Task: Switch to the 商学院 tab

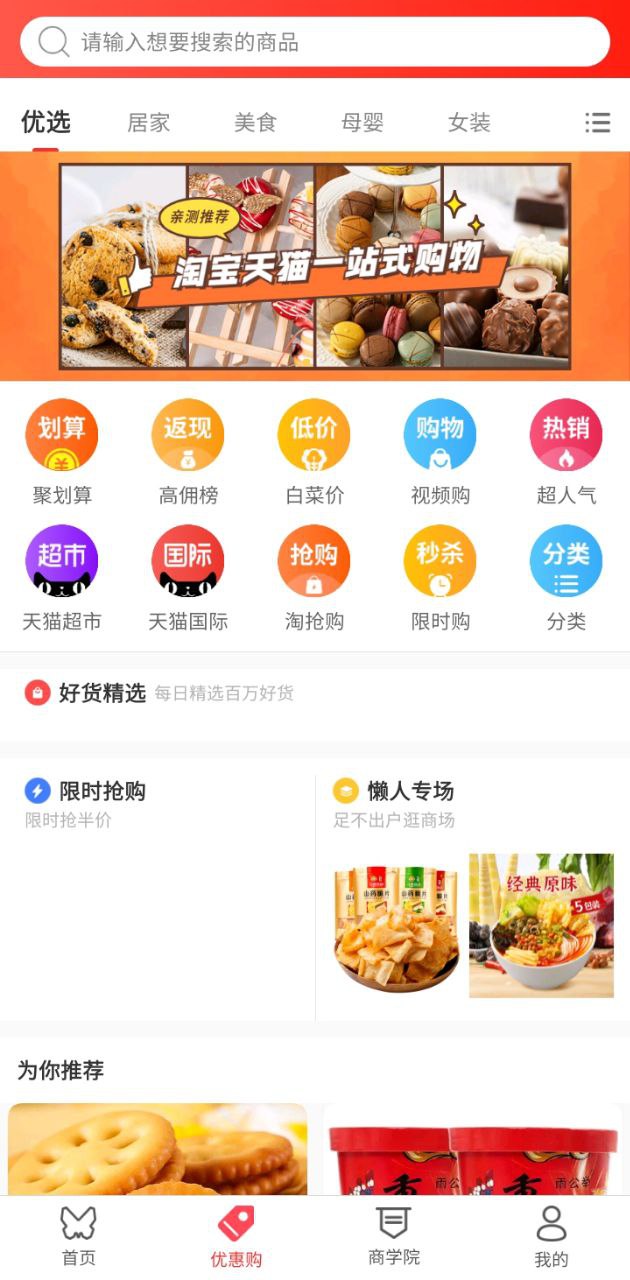Action: point(393,1237)
